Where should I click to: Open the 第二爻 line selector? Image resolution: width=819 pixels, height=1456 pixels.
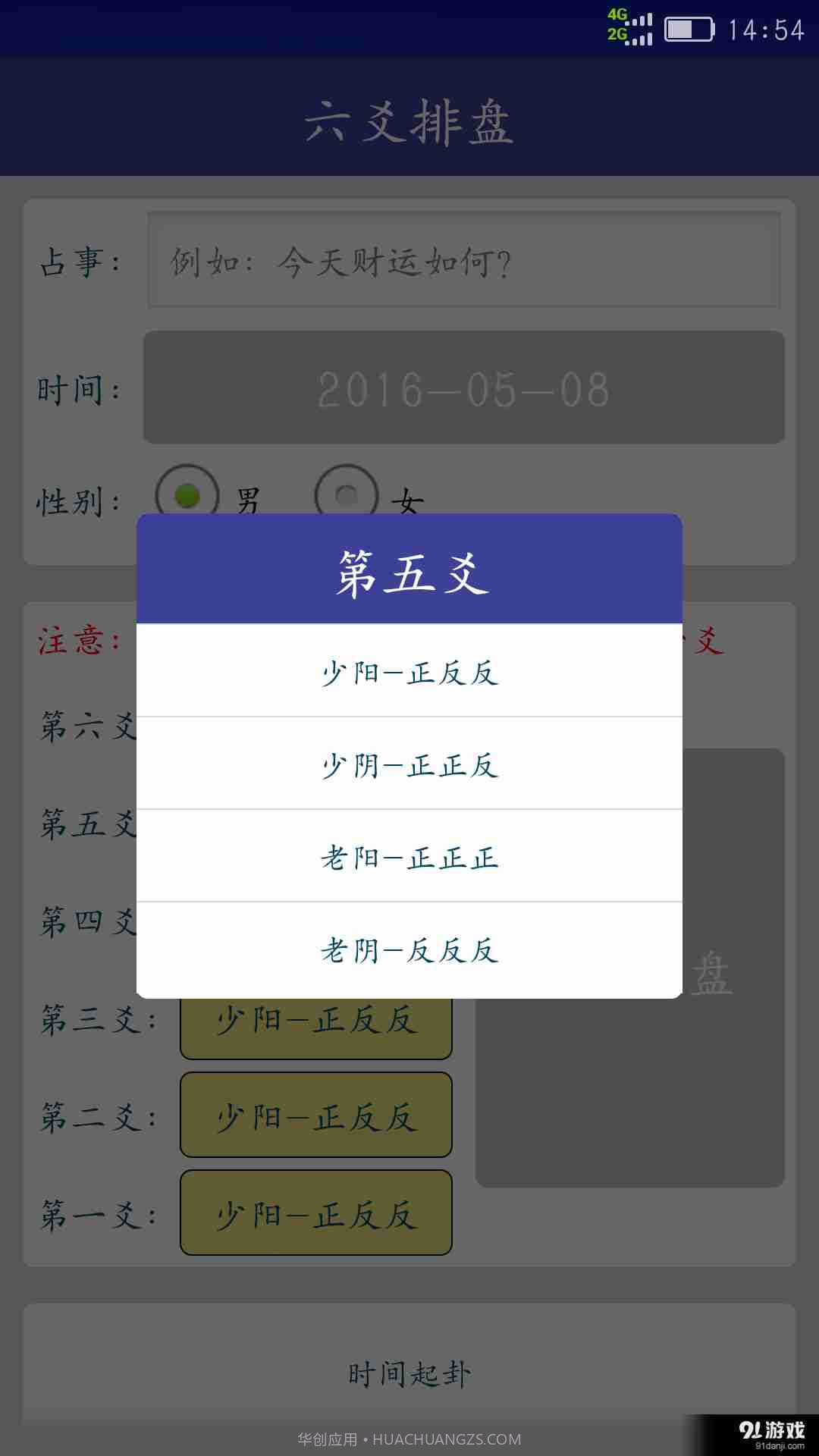point(315,1115)
